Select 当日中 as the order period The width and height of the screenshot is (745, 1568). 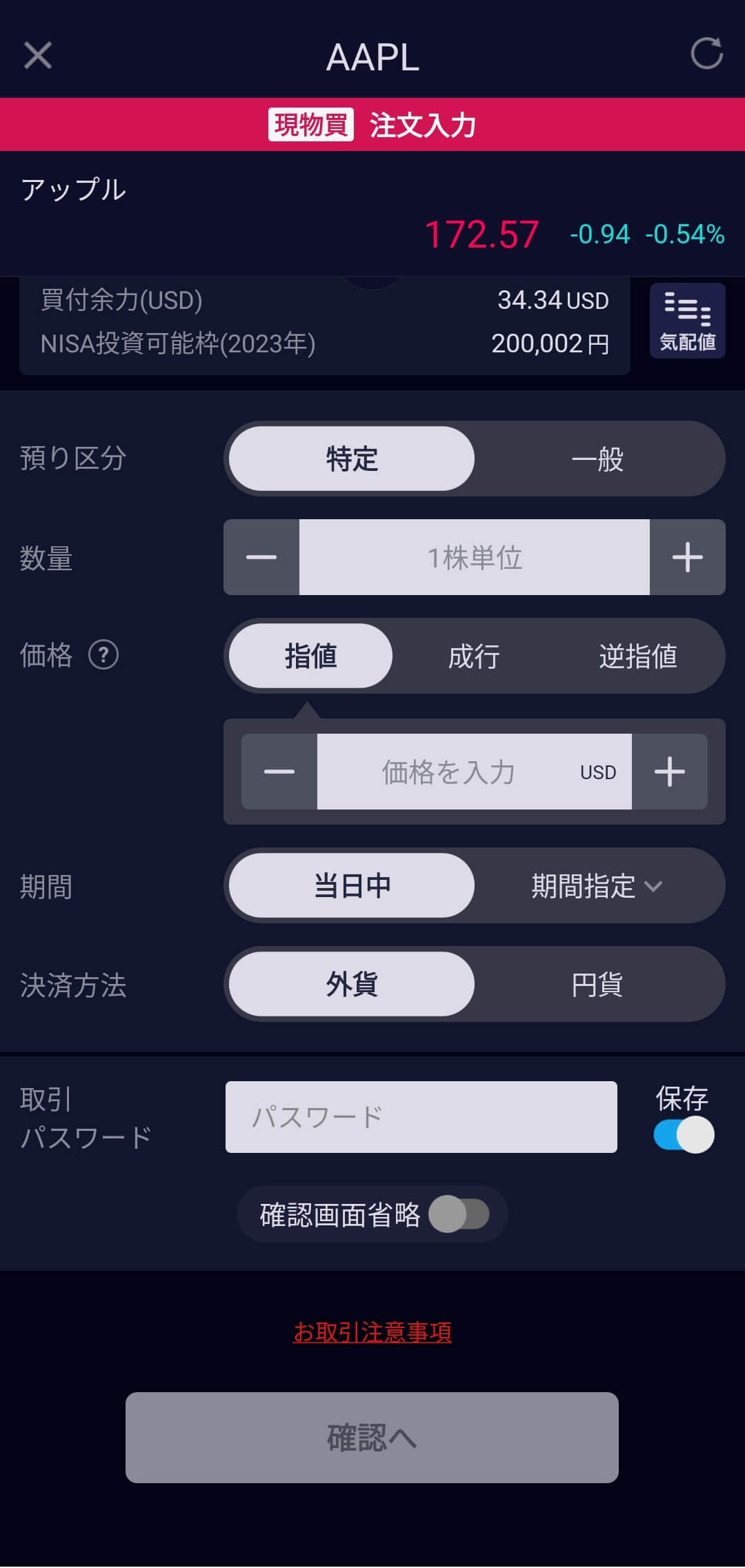pos(349,885)
